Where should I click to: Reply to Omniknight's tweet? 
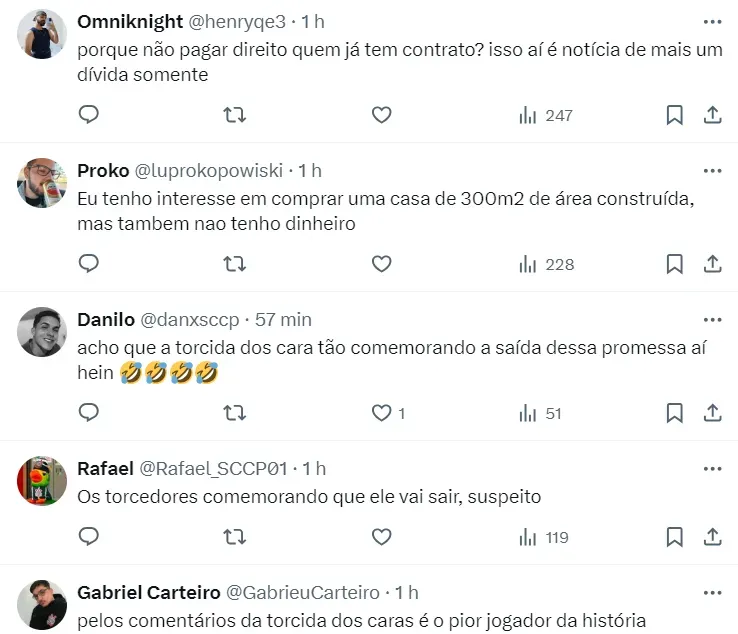point(89,115)
